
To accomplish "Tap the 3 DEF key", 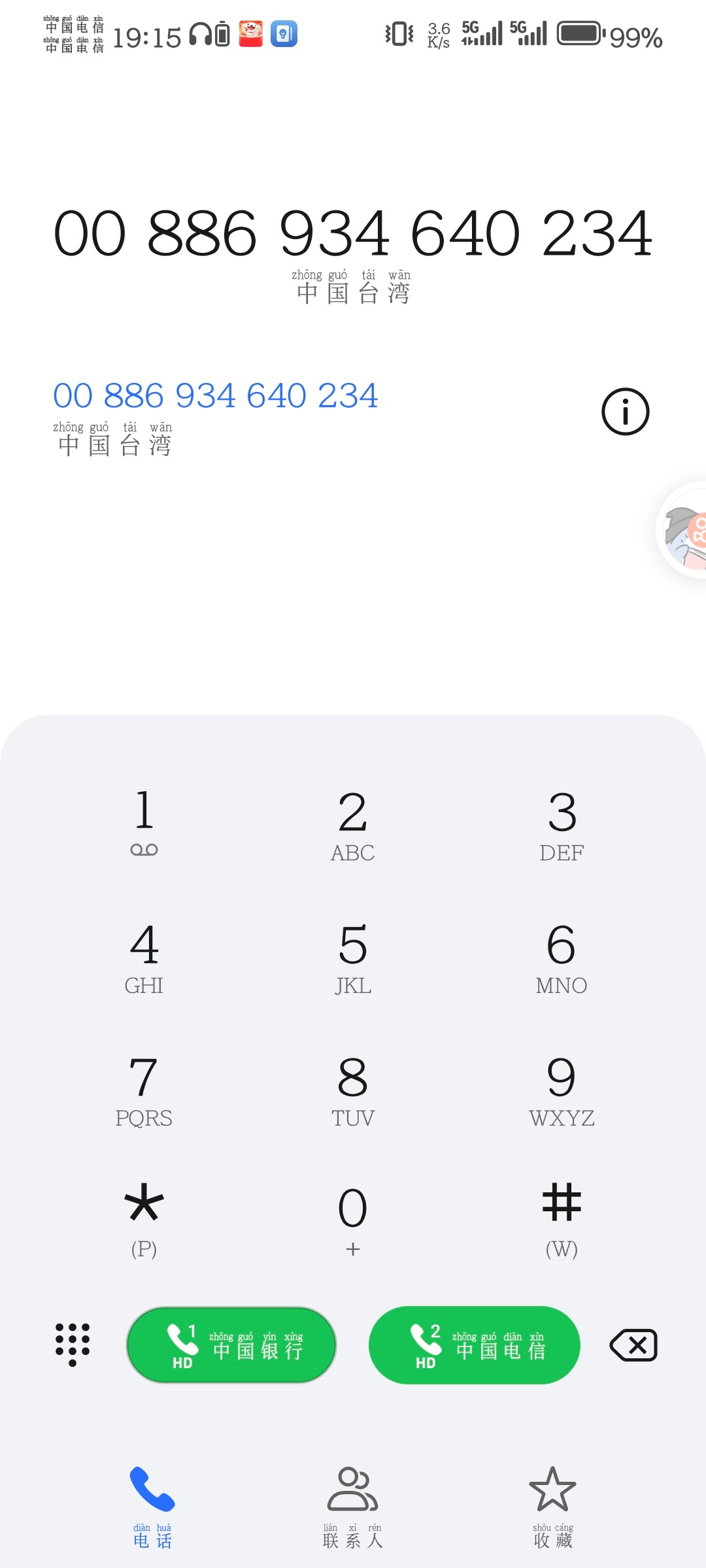I will pos(562,825).
